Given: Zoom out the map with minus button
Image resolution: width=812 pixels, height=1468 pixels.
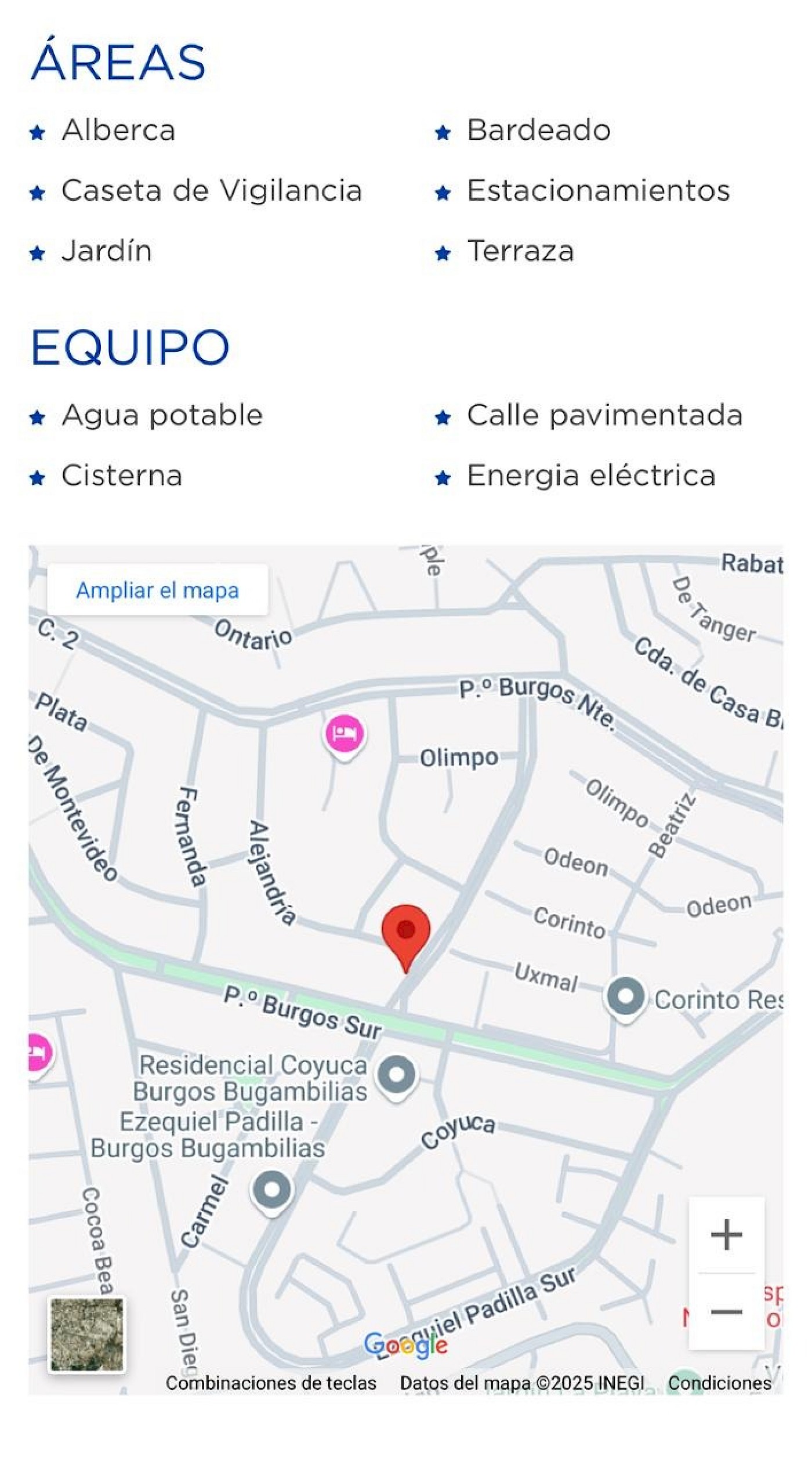Looking at the screenshot, I should [726, 1311].
